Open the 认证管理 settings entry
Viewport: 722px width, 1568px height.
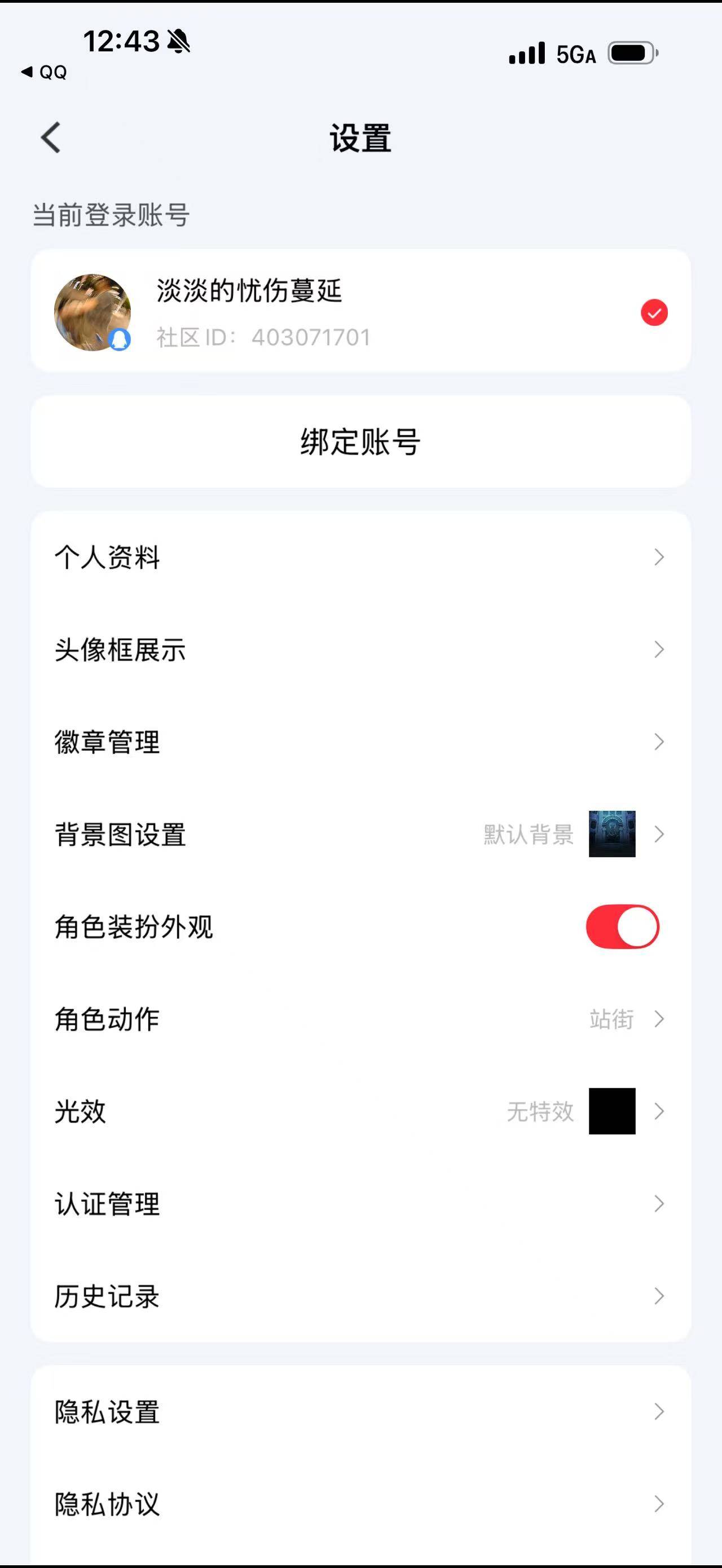coord(366,1204)
